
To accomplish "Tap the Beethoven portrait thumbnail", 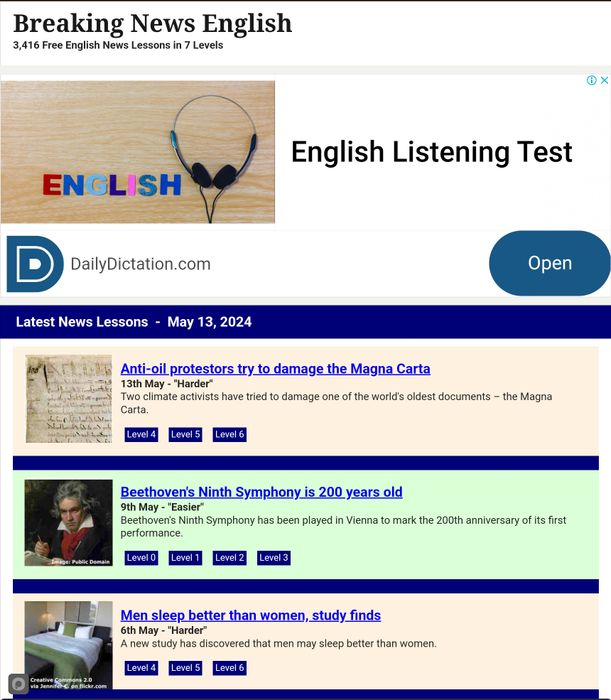I will pos(68,523).
